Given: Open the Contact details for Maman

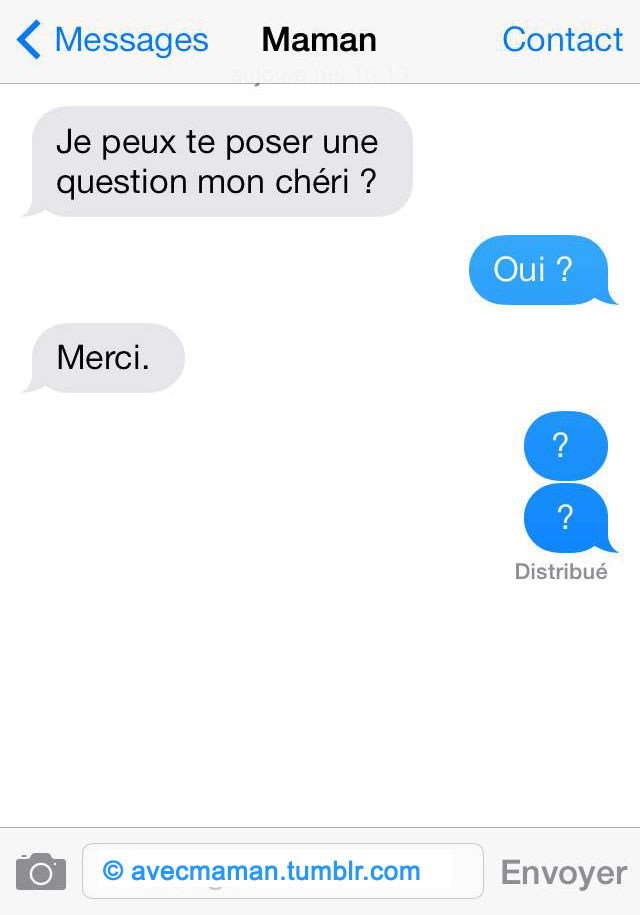Looking at the screenshot, I should click(562, 40).
